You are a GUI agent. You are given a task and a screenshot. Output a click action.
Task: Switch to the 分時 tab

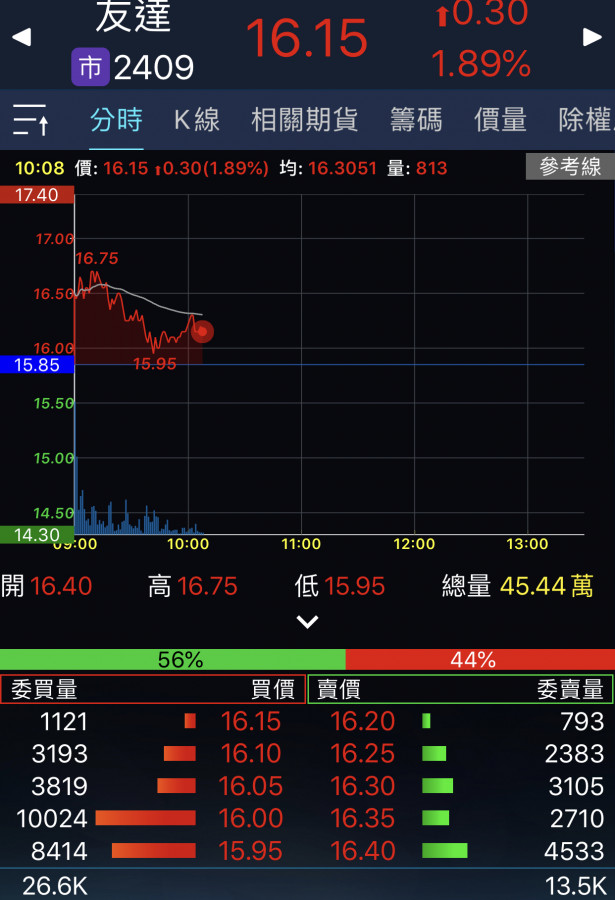tap(116, 120)
